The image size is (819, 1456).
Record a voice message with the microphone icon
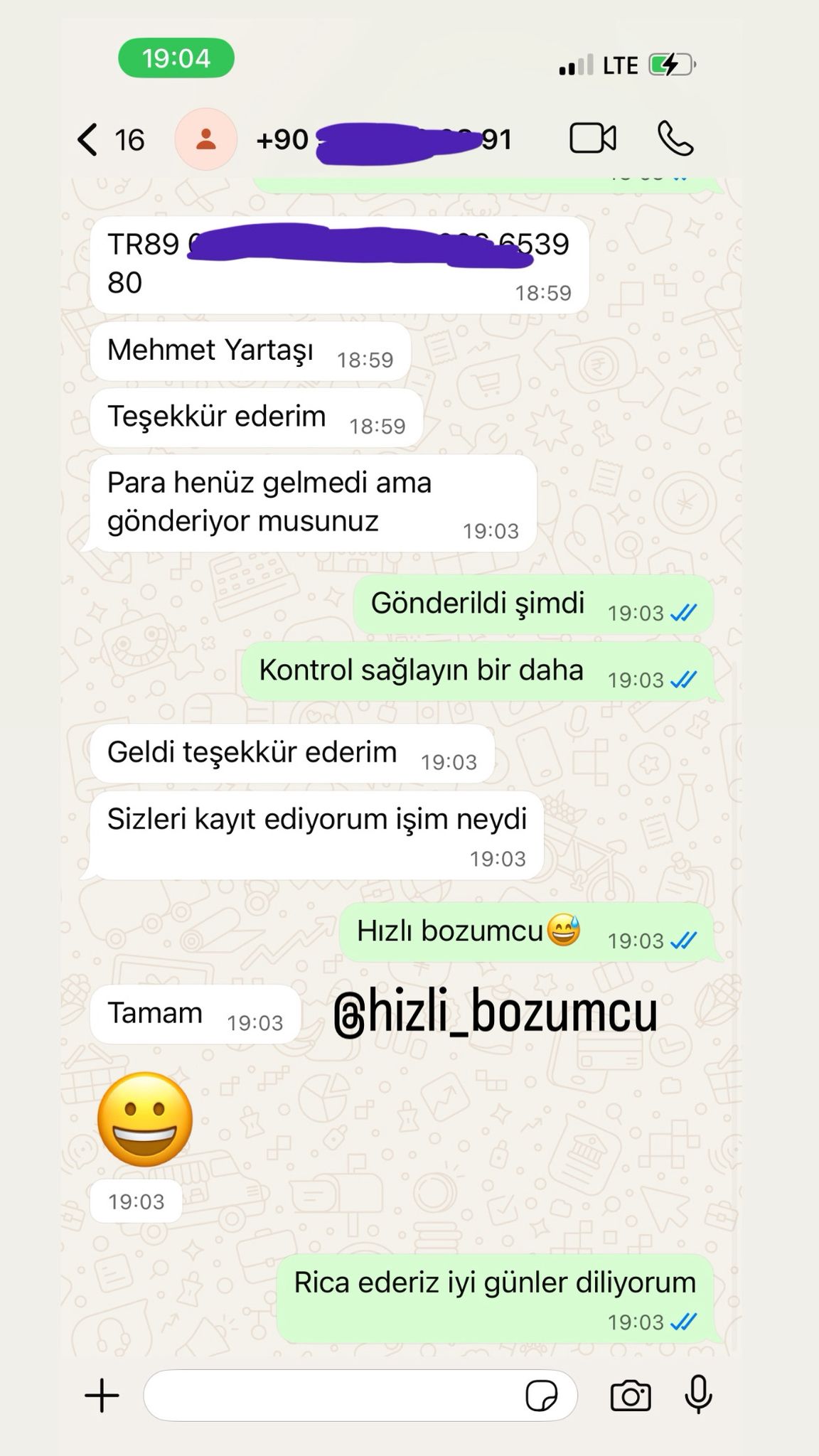coord(697,1395)
